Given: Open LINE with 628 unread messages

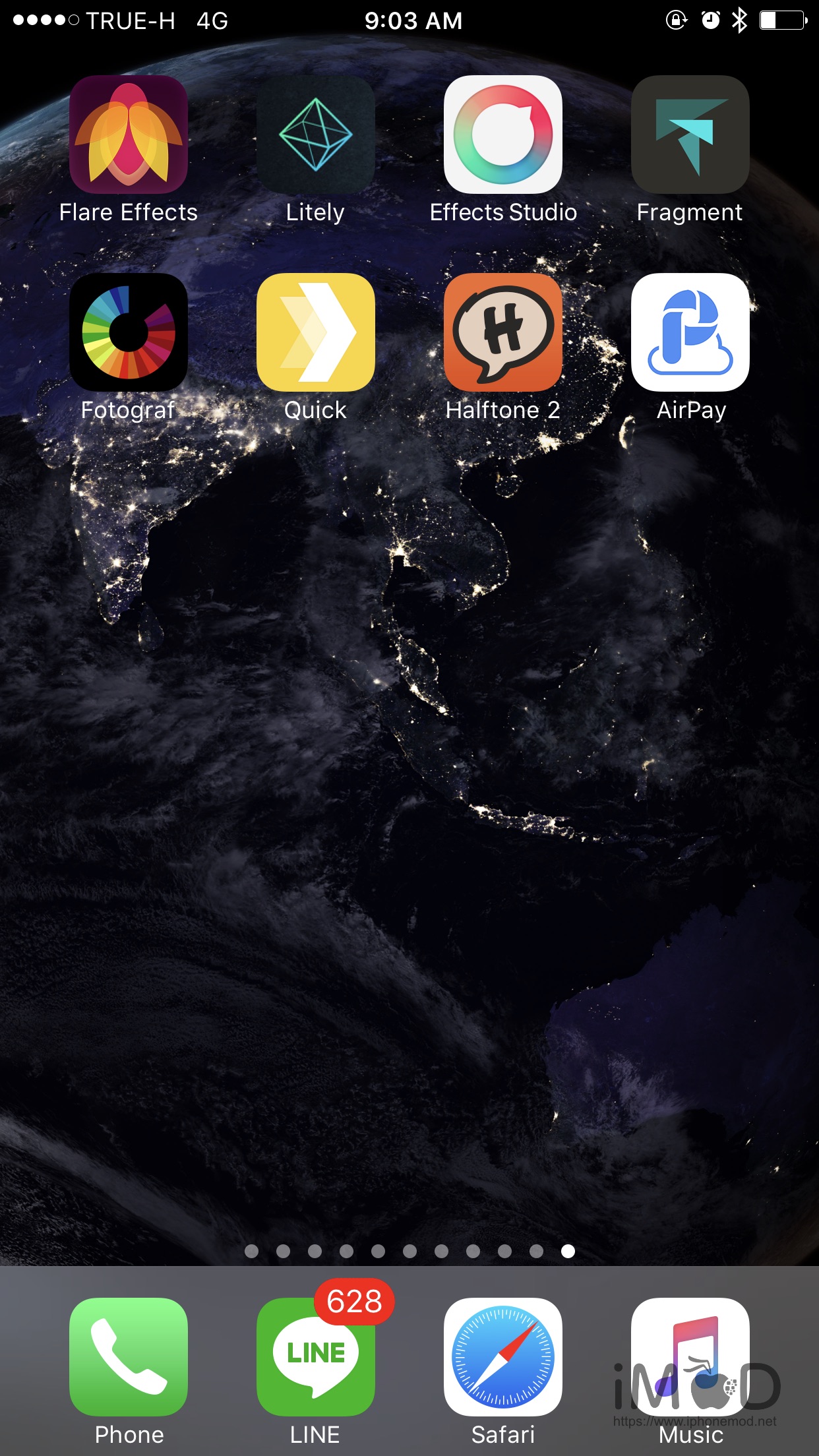Looking at the screenshot, I should [316, 1357].
